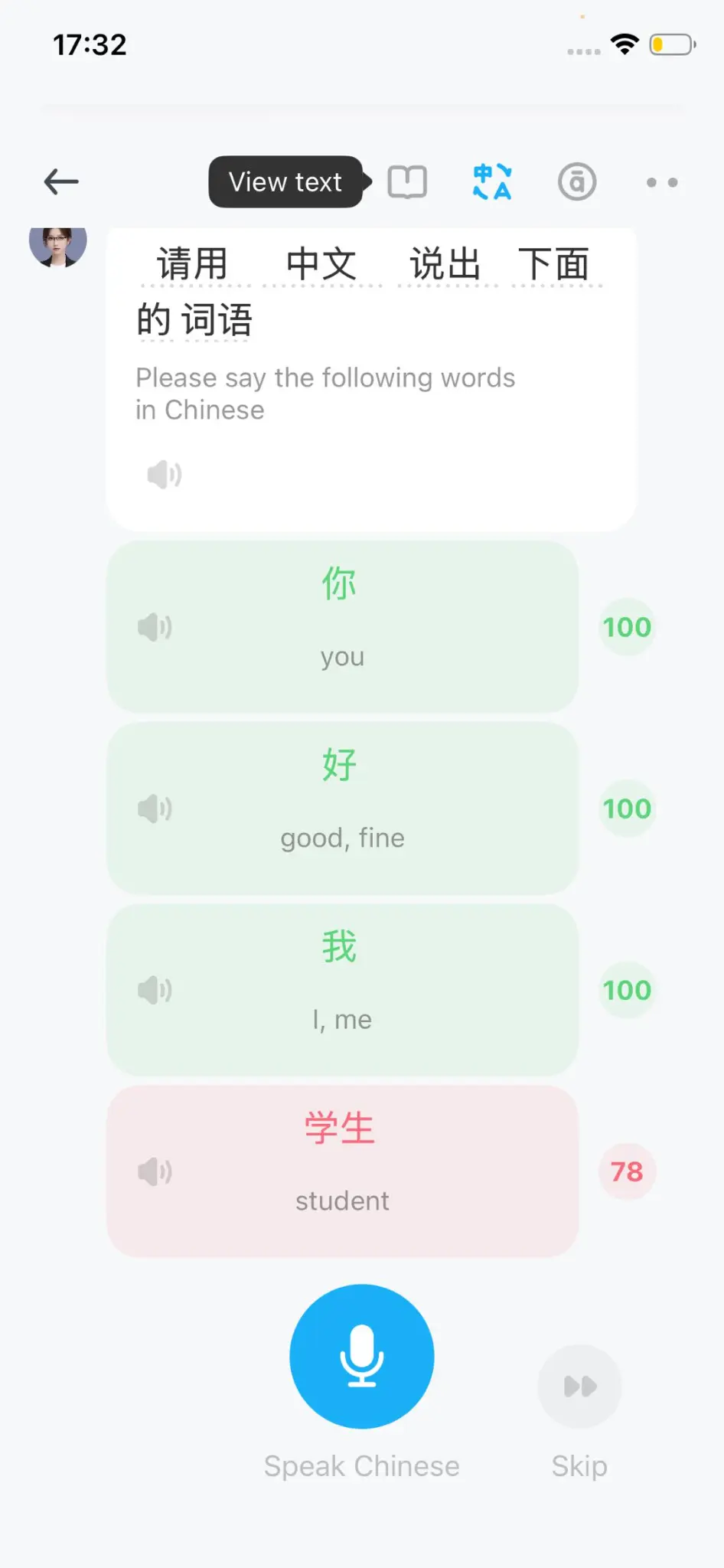Play pronunciation of 好

pyautogui.click(x=155, y=808)
